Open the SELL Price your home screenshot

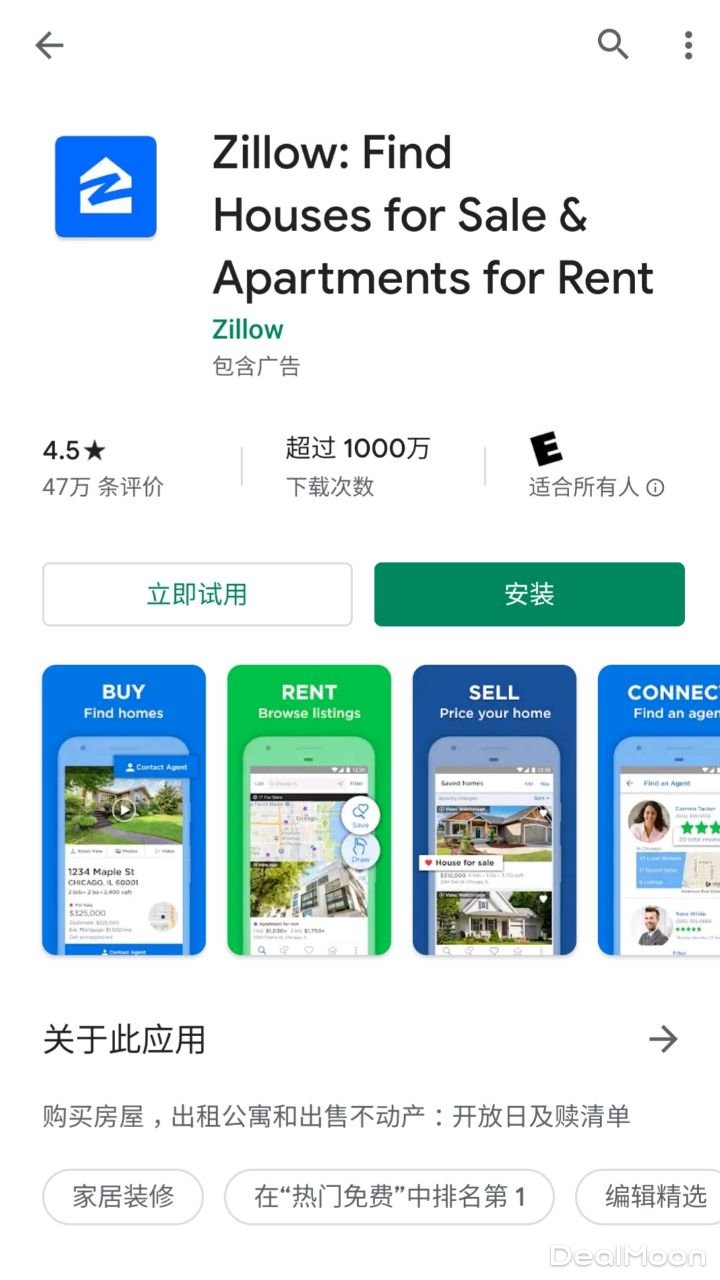pyautogui.click(x=494, y=810)
